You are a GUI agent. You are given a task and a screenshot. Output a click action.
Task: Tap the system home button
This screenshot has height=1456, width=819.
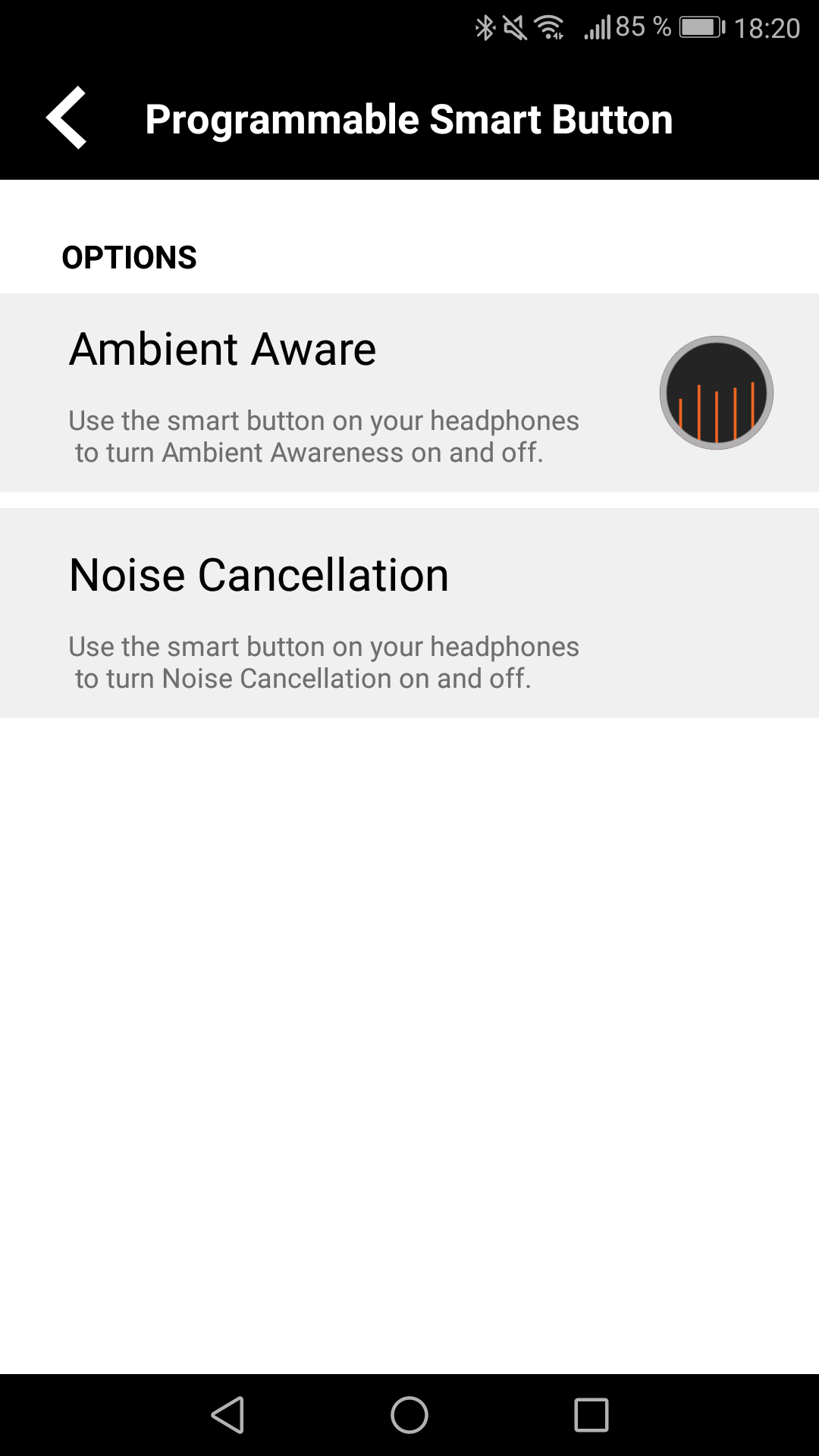click(x=409, y=1415)
